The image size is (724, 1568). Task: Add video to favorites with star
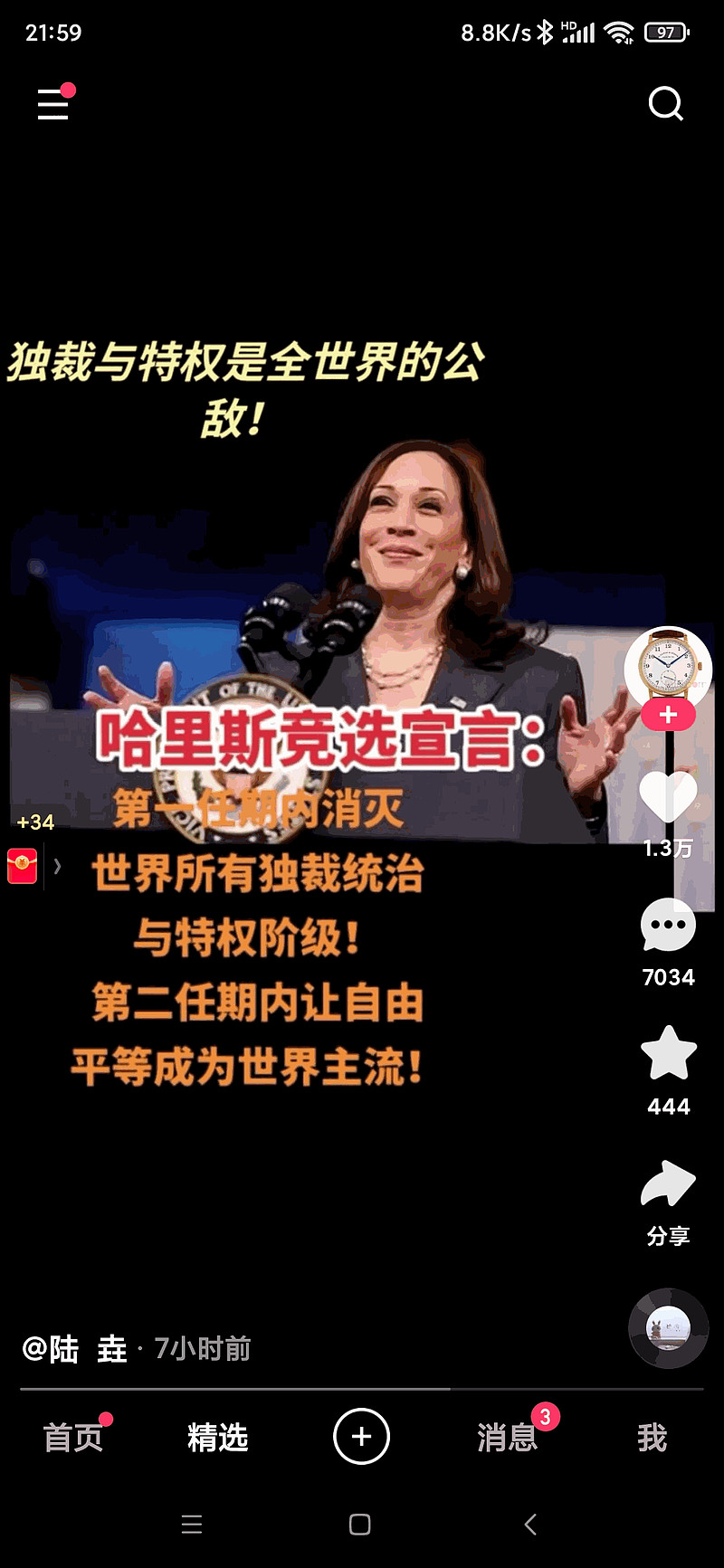pos(668,1053)
